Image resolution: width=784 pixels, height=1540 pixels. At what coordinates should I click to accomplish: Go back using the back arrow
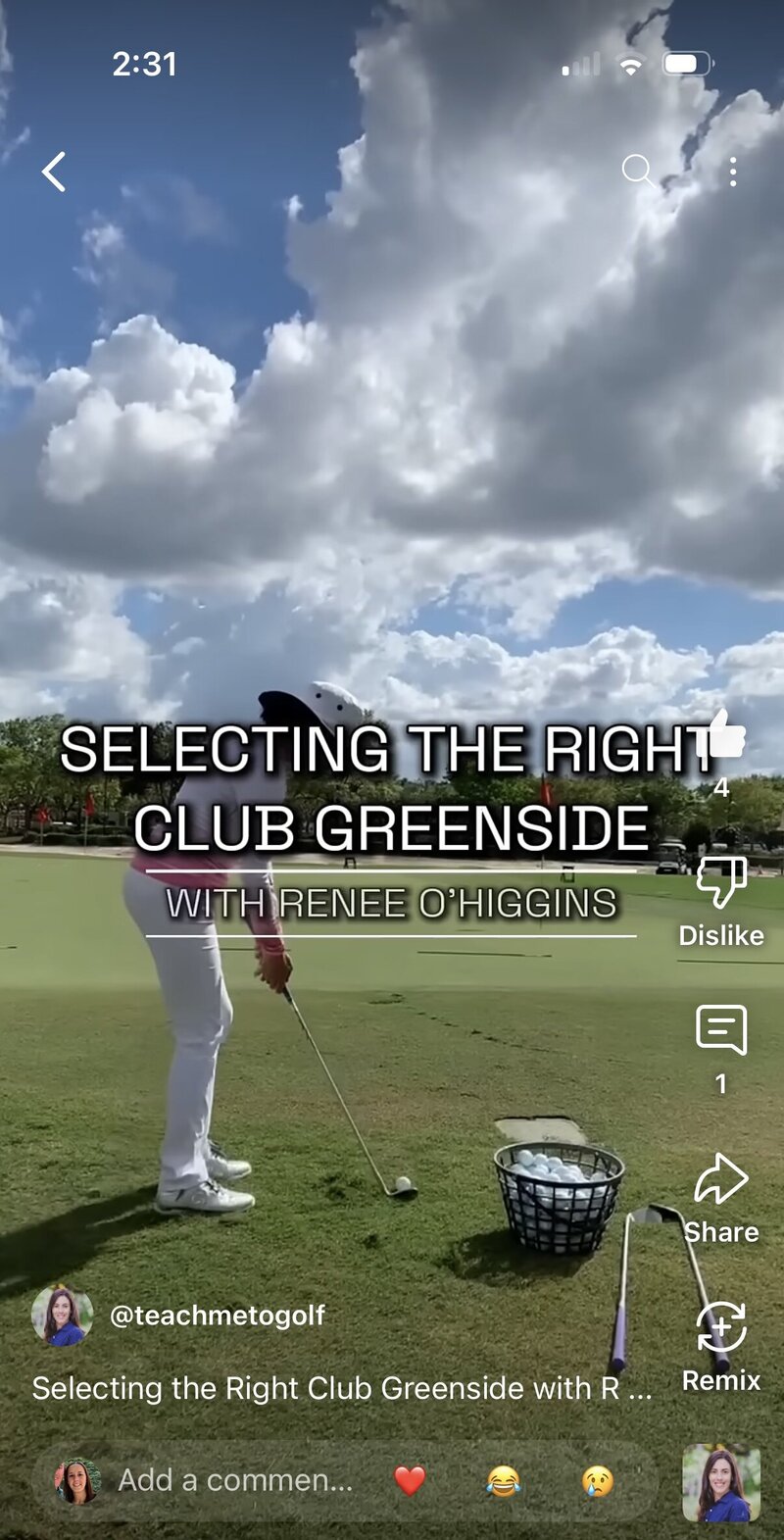click(54, 172)
